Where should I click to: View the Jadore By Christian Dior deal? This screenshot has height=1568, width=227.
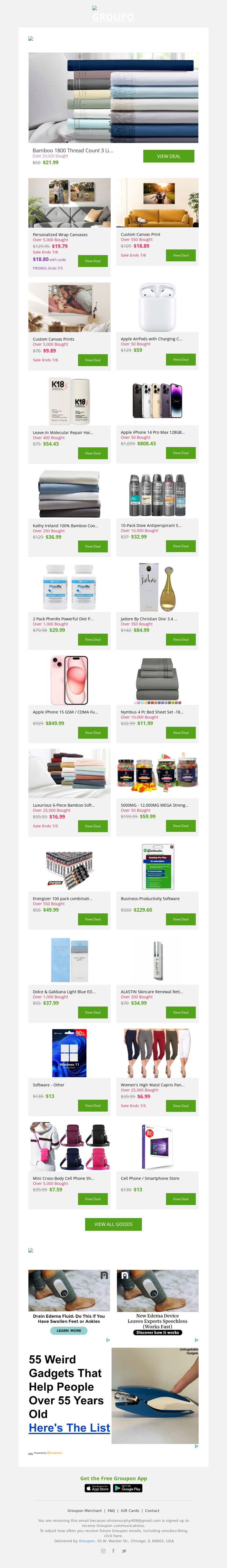pyautogui.click(x=181, y=639)
